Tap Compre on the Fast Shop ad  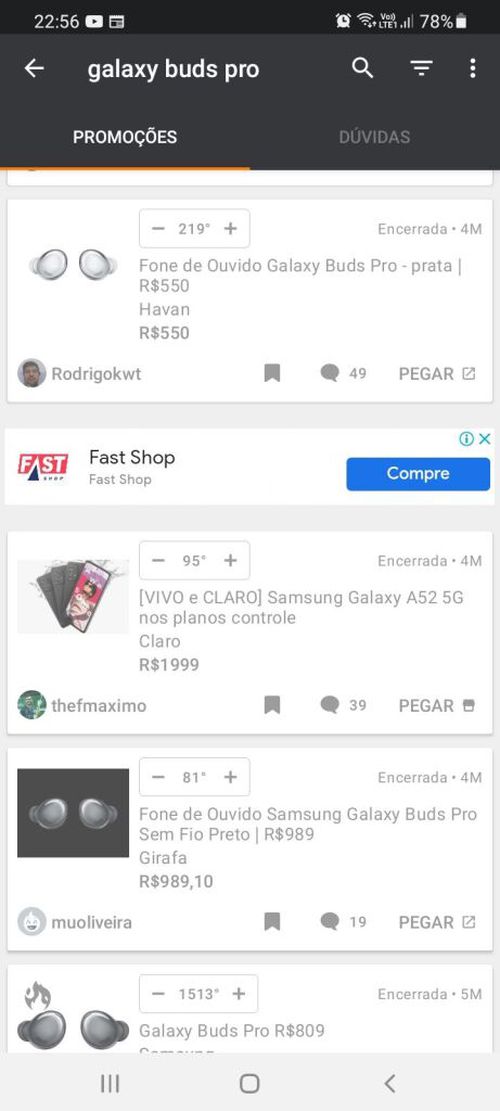(x=418, y=474)
